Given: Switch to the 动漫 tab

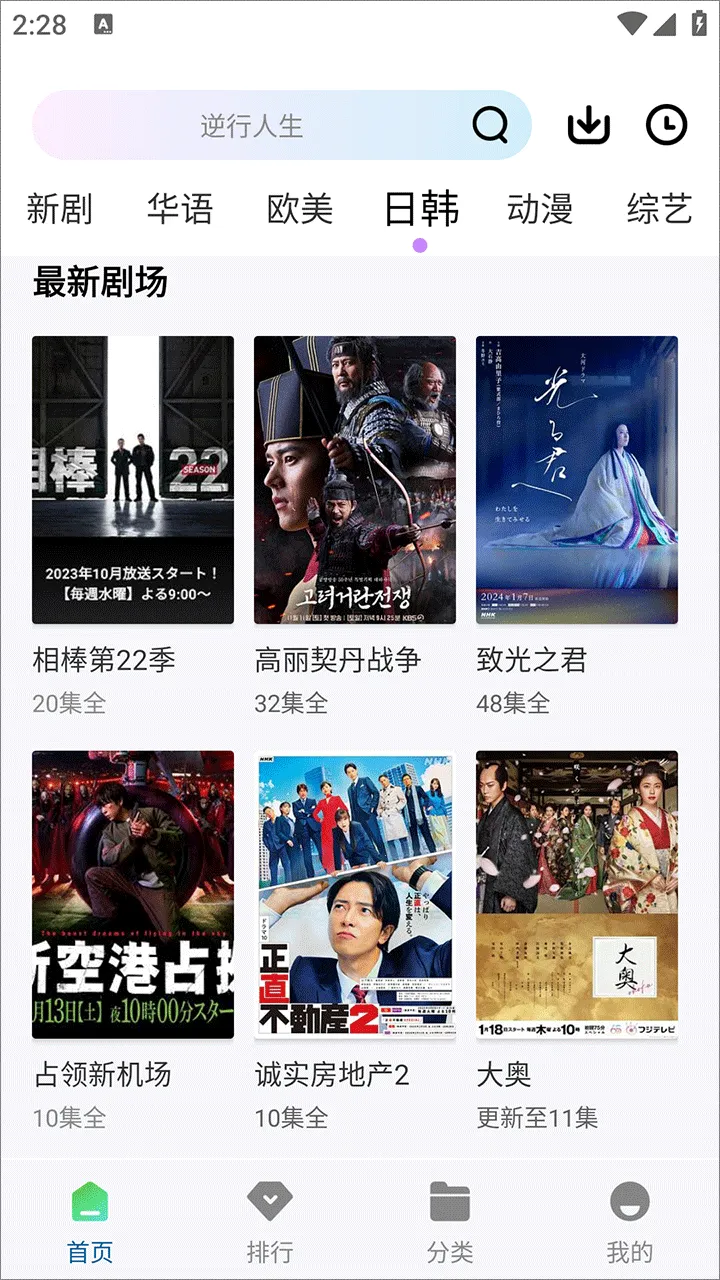Looking at the screenshot, I should [x=540, y=209].
